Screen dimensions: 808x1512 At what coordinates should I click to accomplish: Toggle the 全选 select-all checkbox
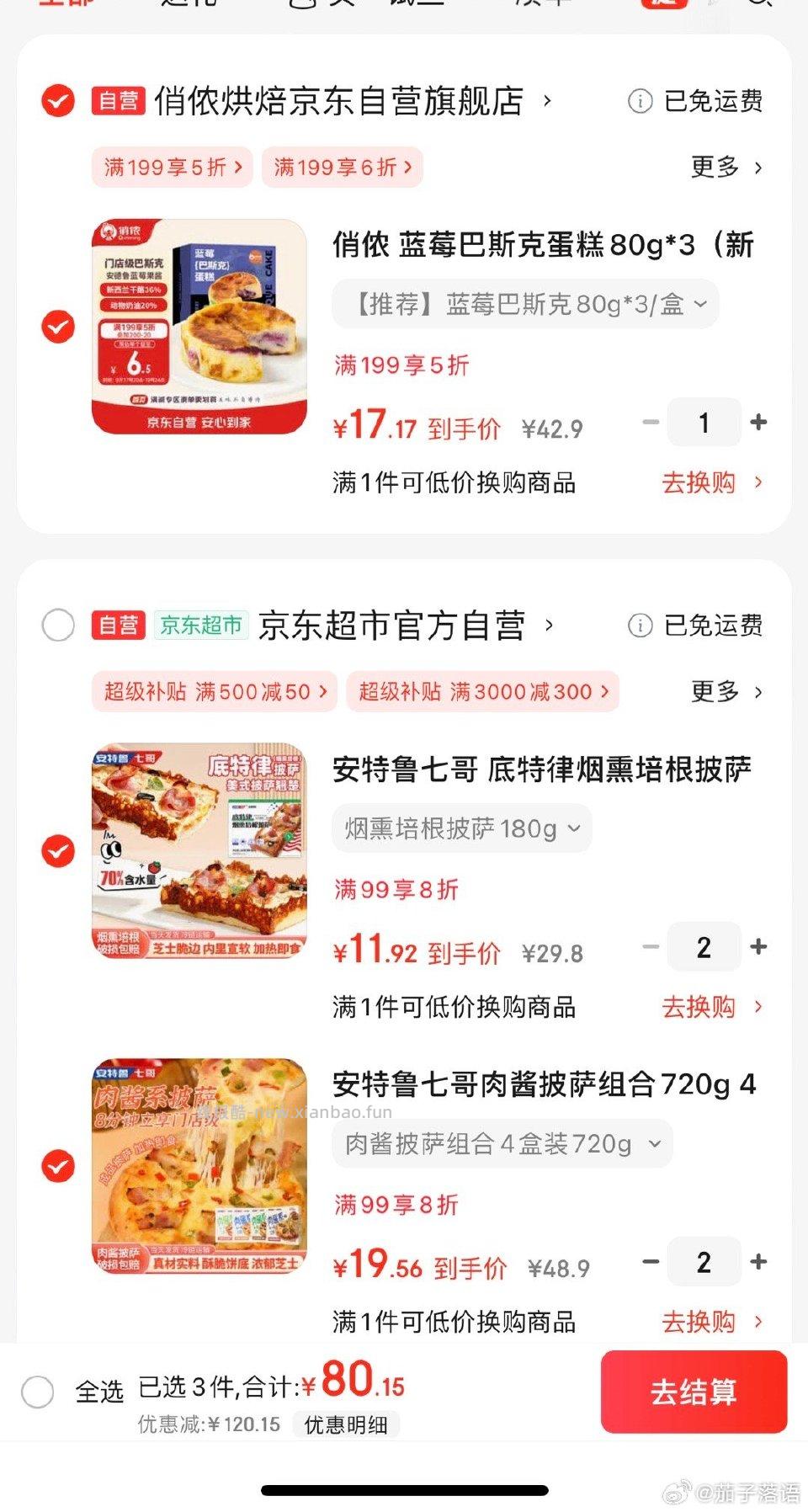pyautogui.click(x=37, y=1393)
